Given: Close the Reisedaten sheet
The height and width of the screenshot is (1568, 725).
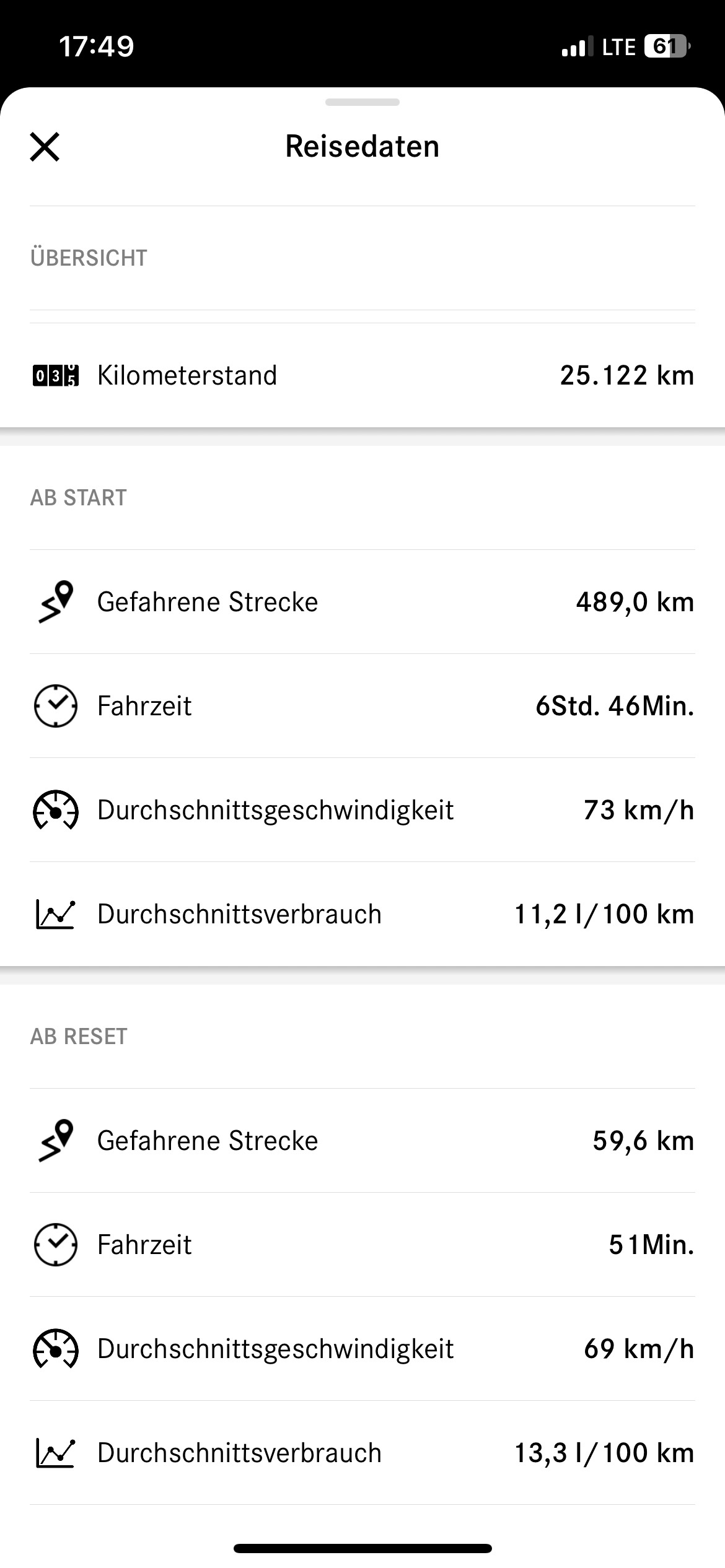Looking at the screenshot, I should [45, 147].
